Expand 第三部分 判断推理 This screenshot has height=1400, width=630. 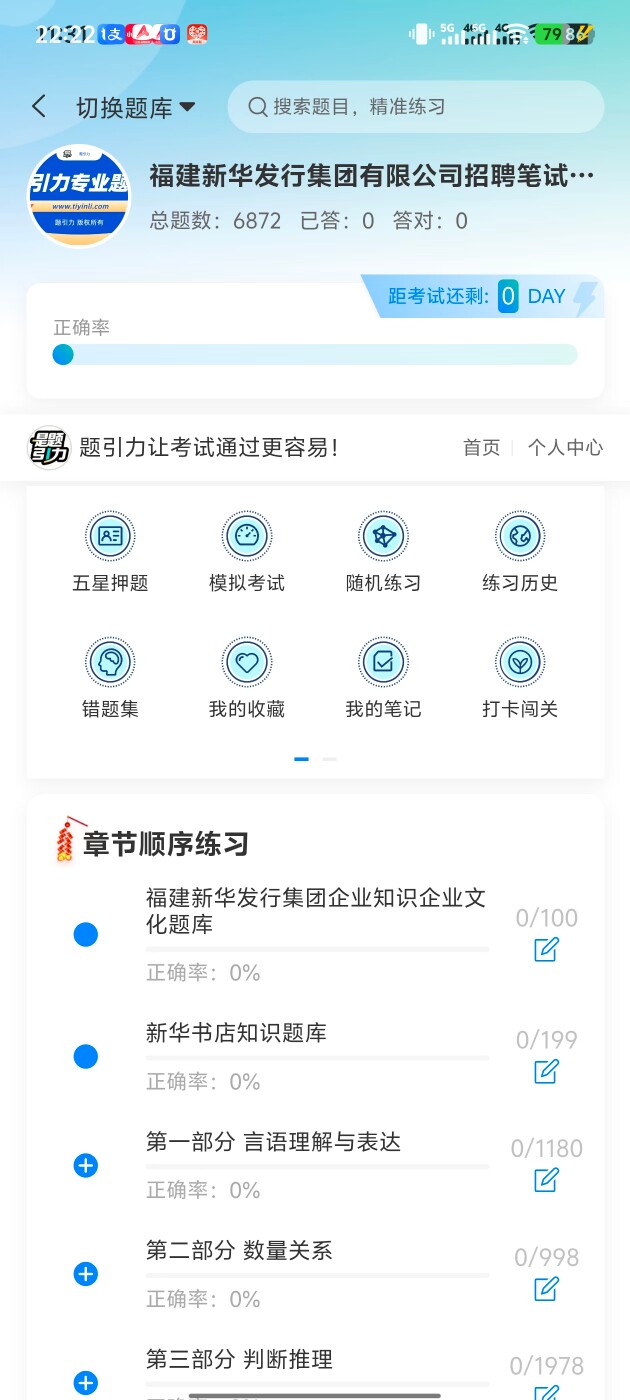point(86,1383)
